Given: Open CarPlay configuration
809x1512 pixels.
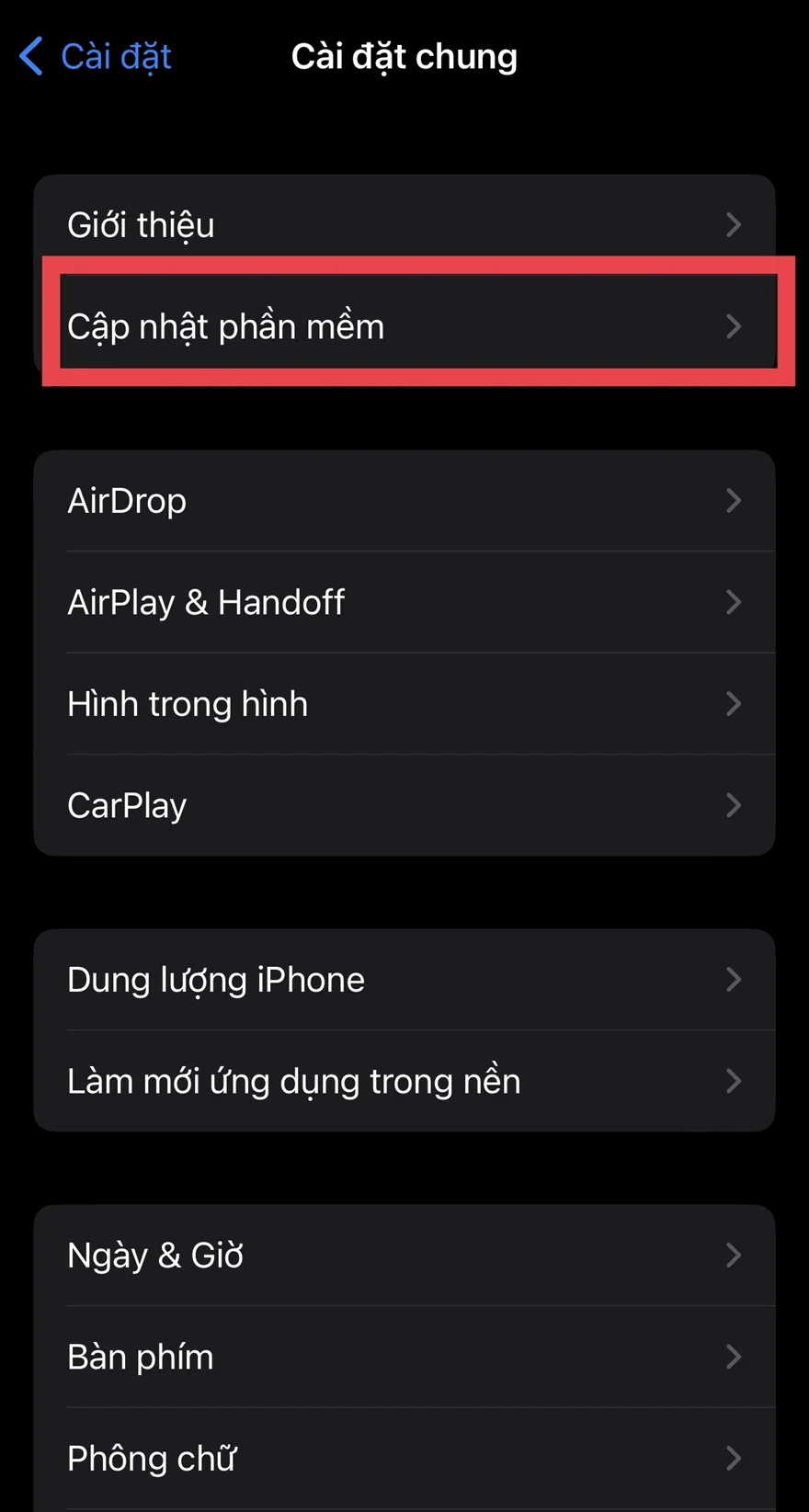Looking at the screenshot, I should pos(404,805).
